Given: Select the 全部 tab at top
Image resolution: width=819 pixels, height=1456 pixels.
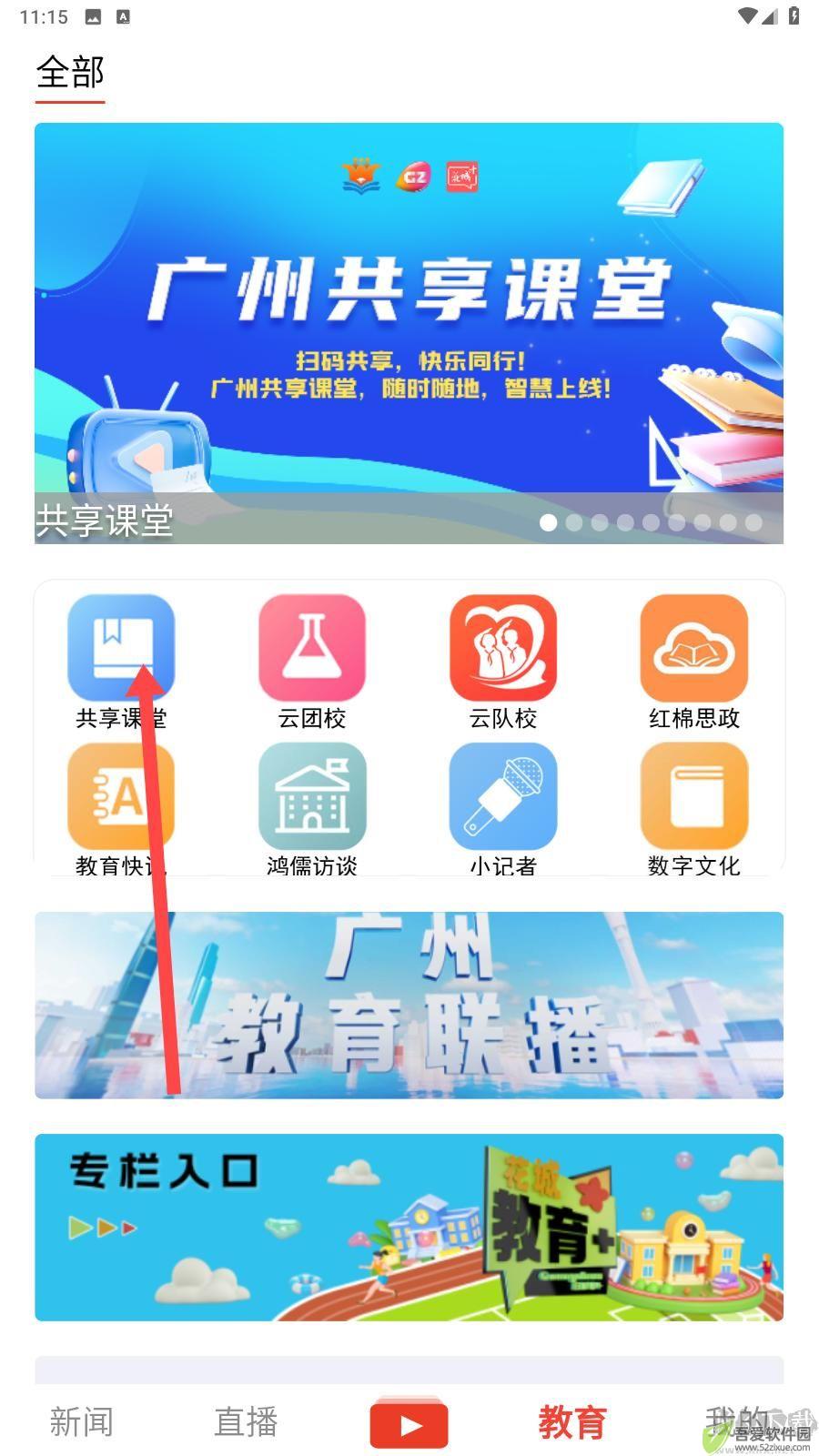Looking at the screenshot, I should 70,73.
